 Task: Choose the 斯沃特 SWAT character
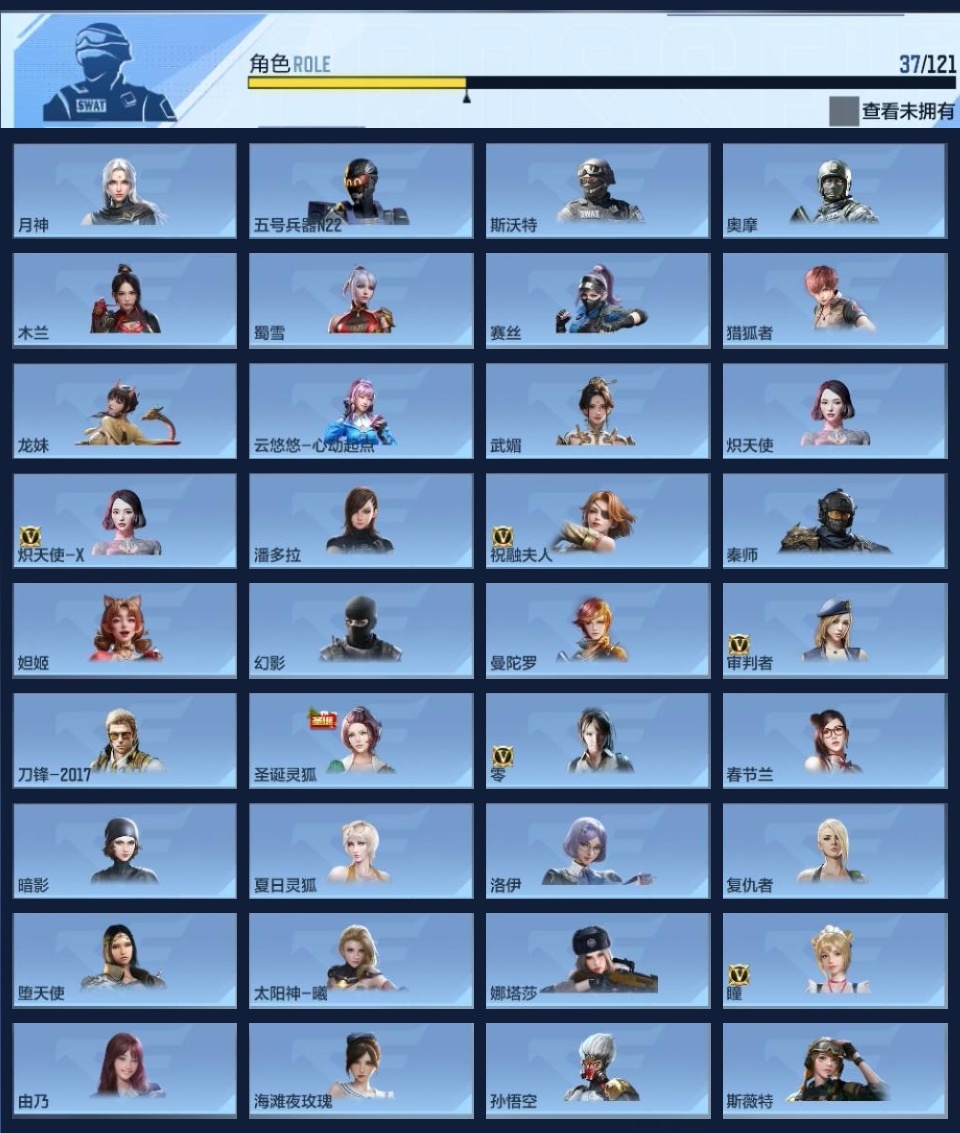598,191
